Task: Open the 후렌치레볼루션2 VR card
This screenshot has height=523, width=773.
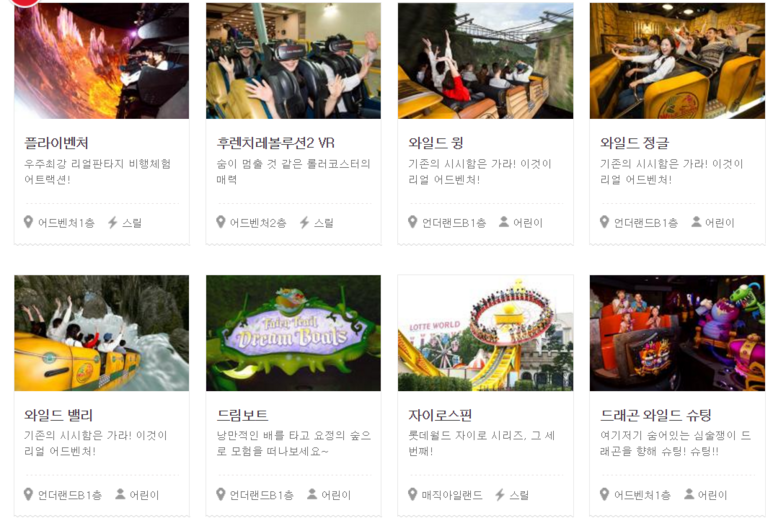Action: pos(293,122)
